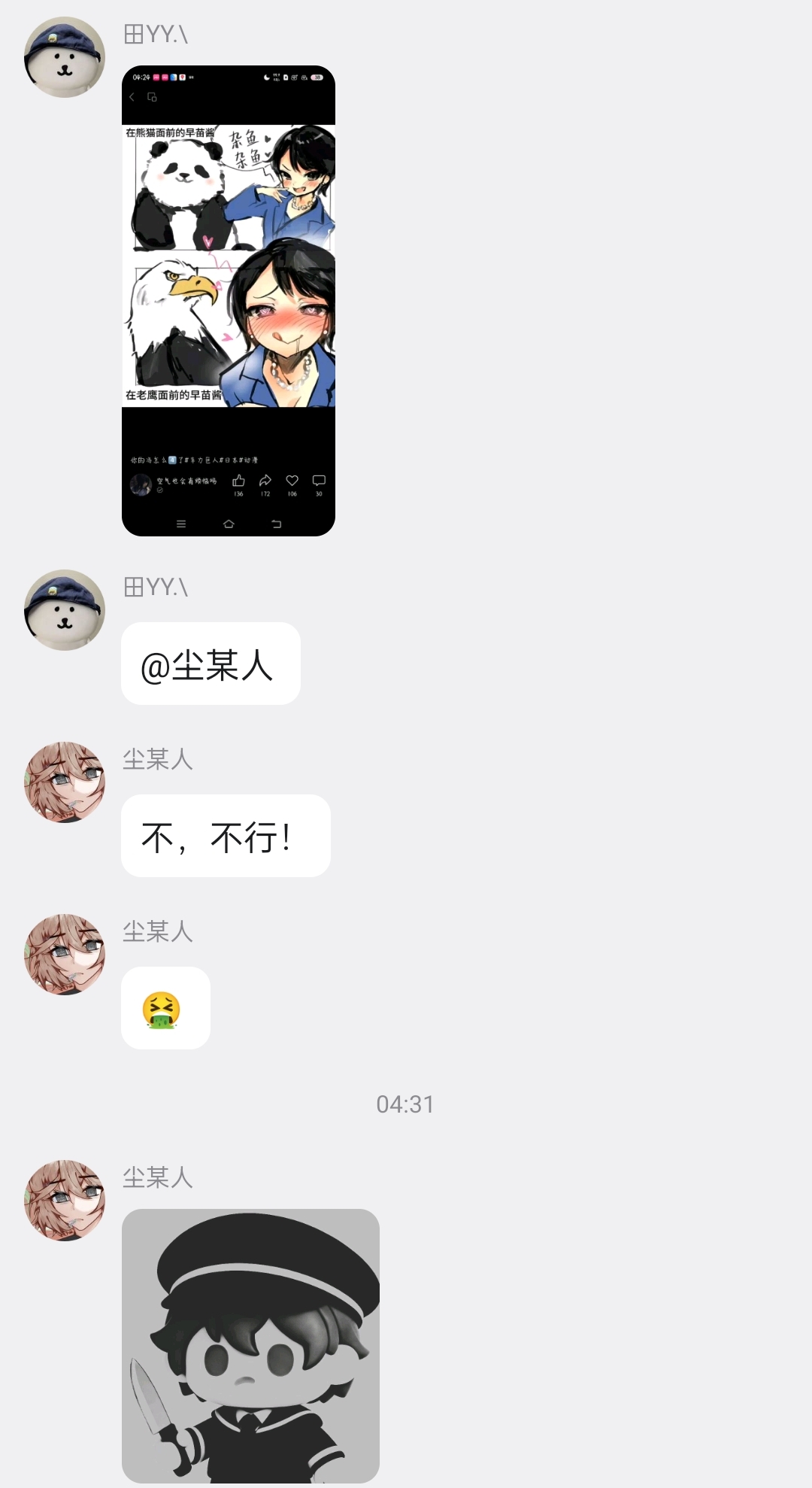The width and height of the screenshot is (812, 1488).
Task: View 尘某人's profile picture beside "不，不行!"
Action: pyautogui.click(x=65, y=782)
